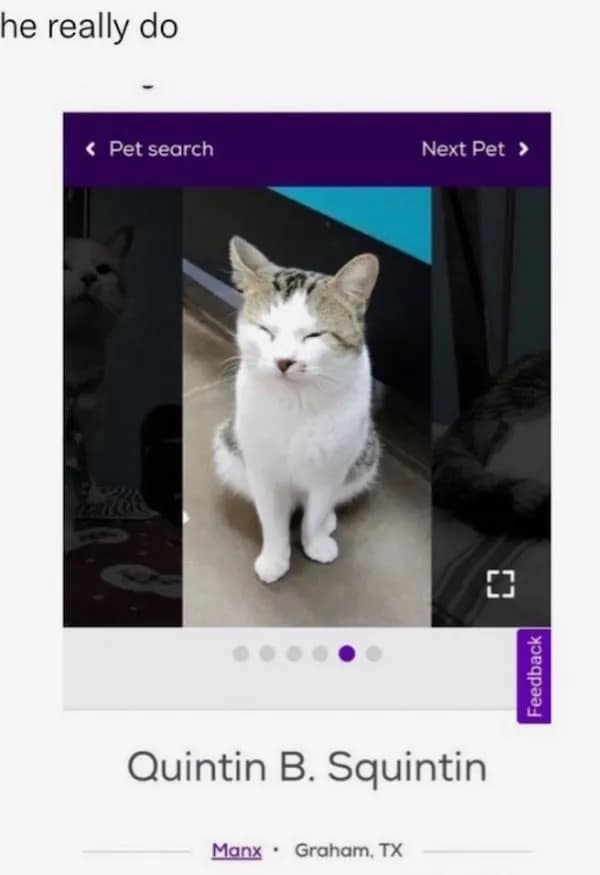Select the first photo indicator dot
600x875 pixels.
(241, 654)
